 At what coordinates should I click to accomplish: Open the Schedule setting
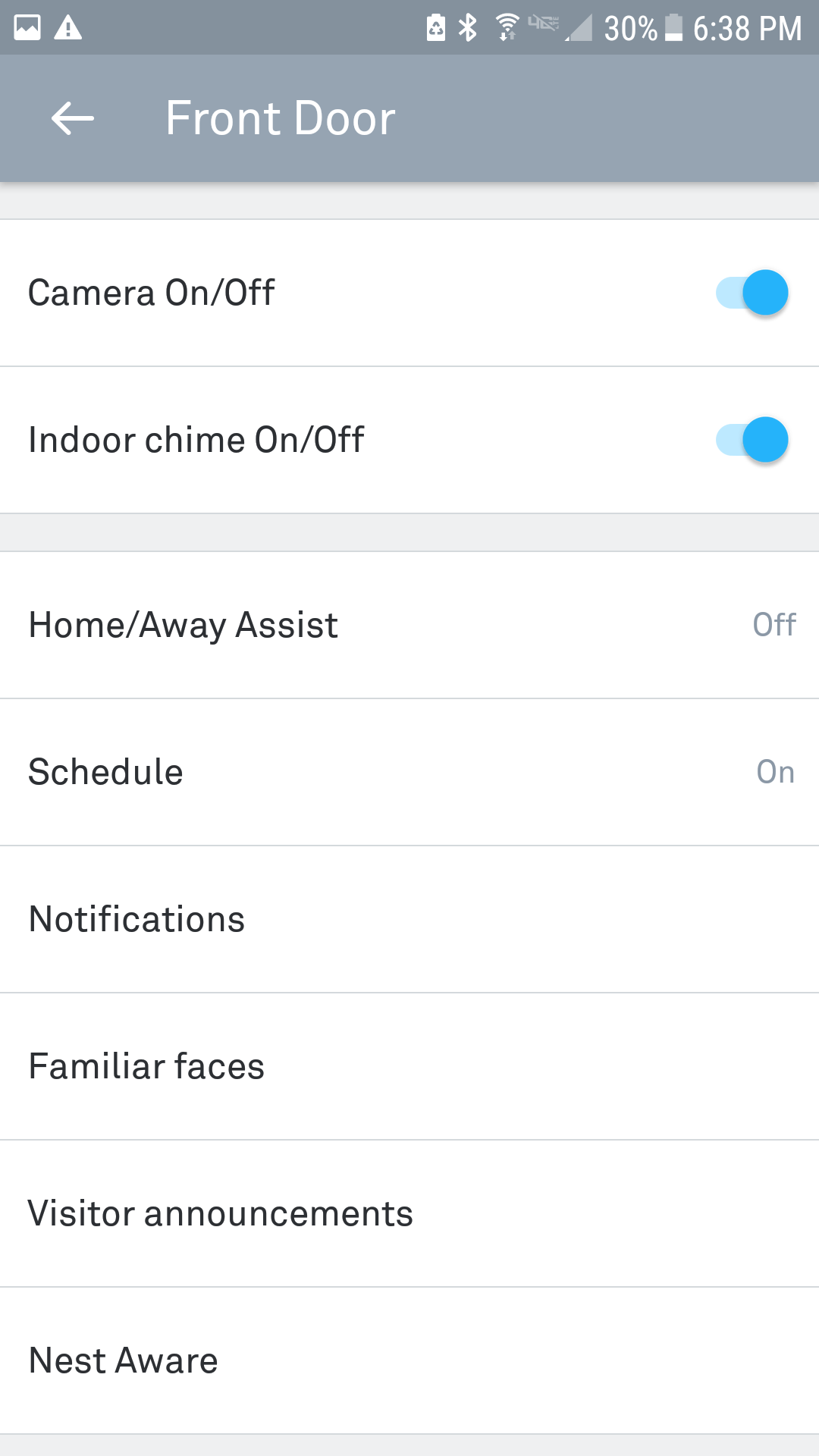pos(409,772)
